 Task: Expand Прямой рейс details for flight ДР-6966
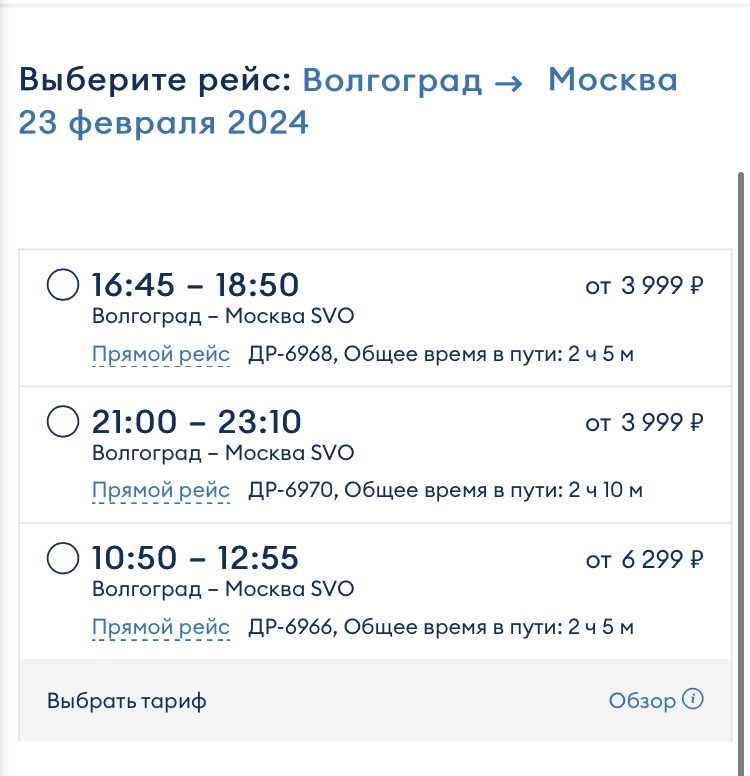[x=160, y=627]
